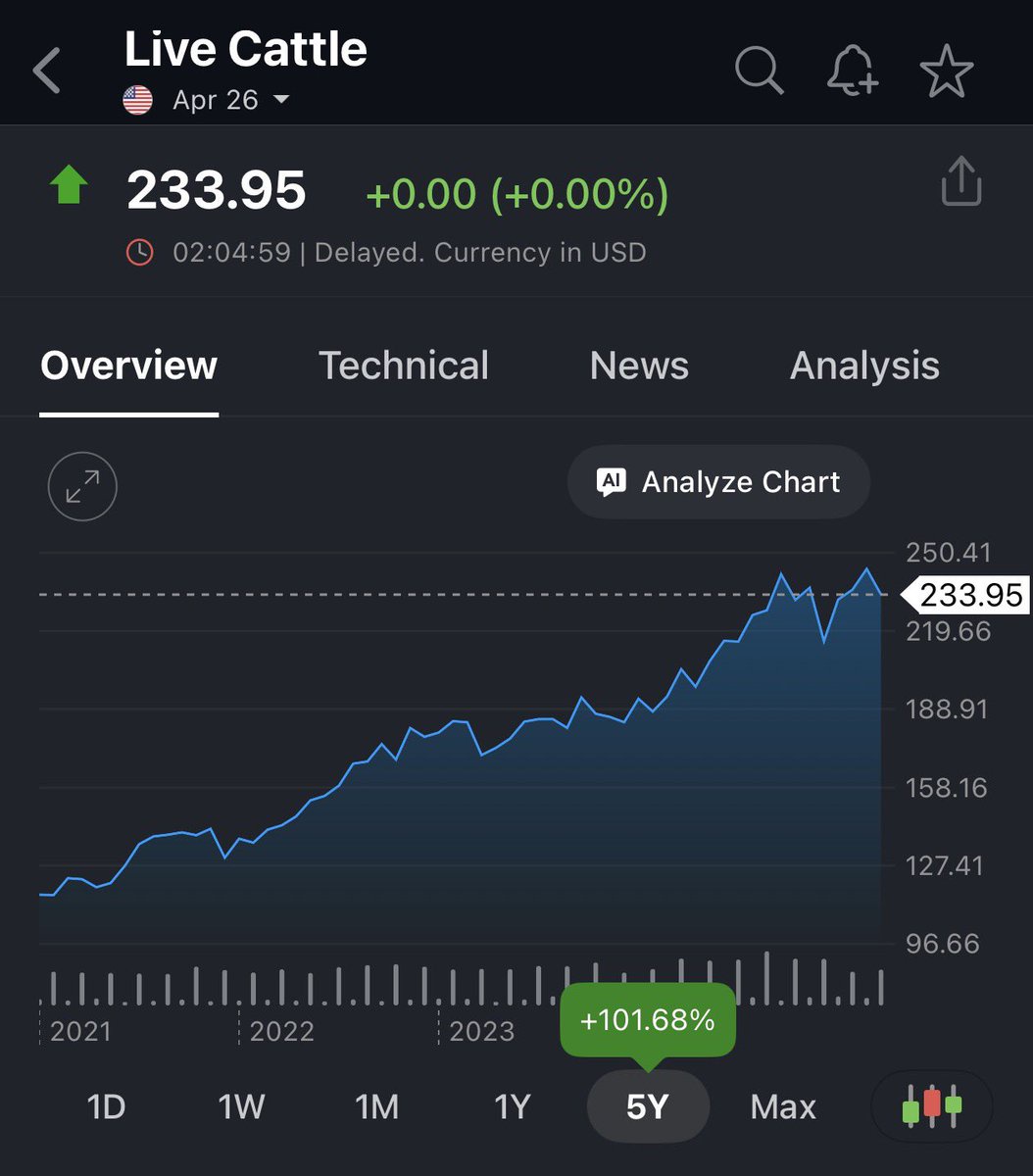This screenshot has width=1033, height=1176.
Task: Open the News tab
Action: pyautogui.click(x=639, y=366)
